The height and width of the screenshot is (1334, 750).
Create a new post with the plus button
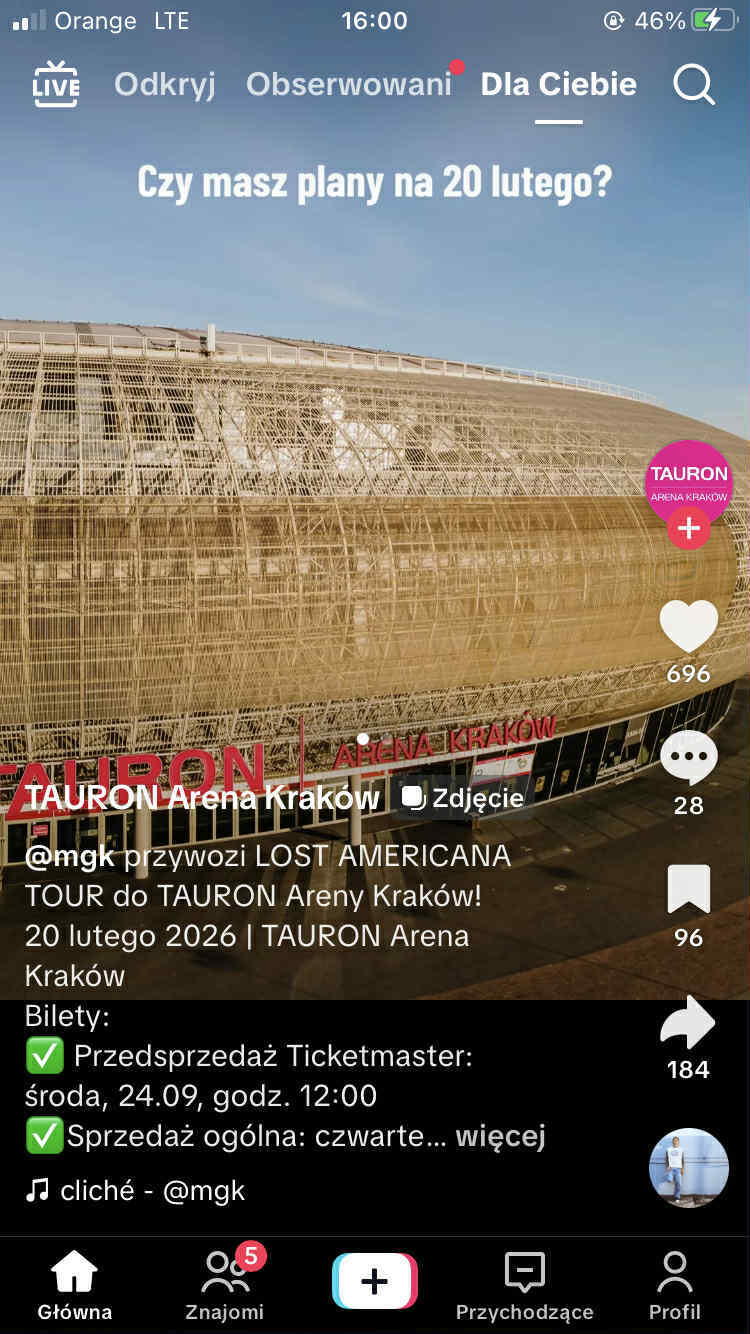(375, 1281)
